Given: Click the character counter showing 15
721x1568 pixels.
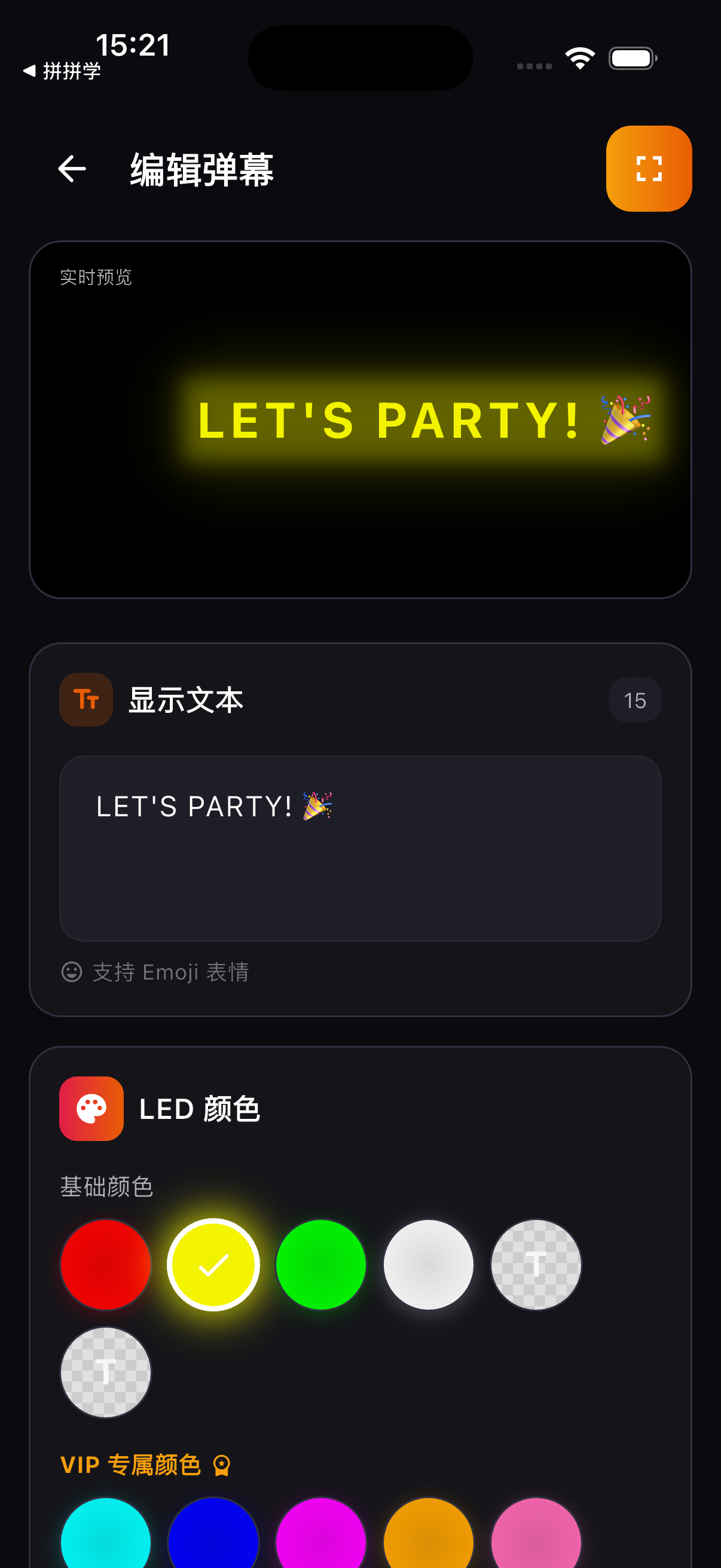Looking at the screenshot, I should click(x=634, y=700).
